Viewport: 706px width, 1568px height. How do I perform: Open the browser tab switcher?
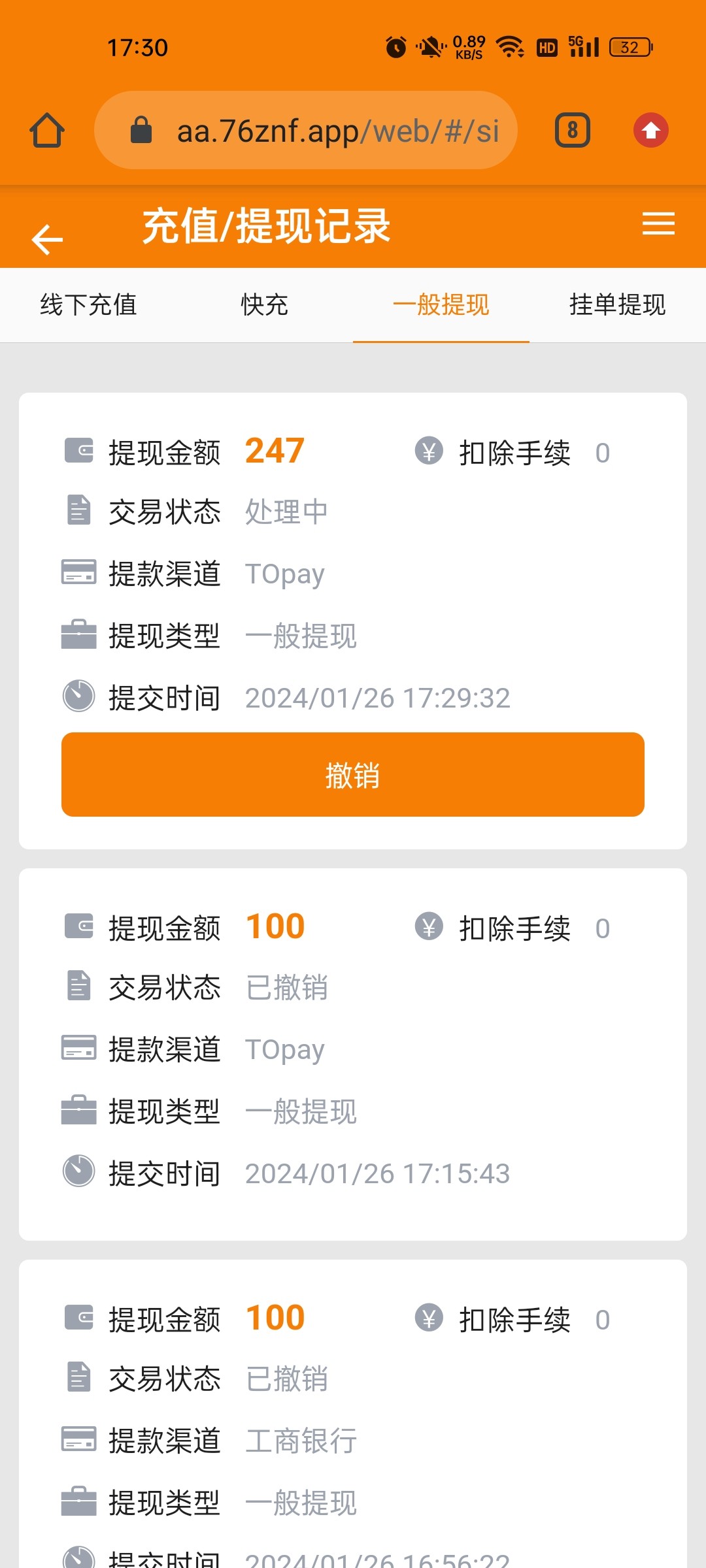pyautogui.click(x=572, y=130)
